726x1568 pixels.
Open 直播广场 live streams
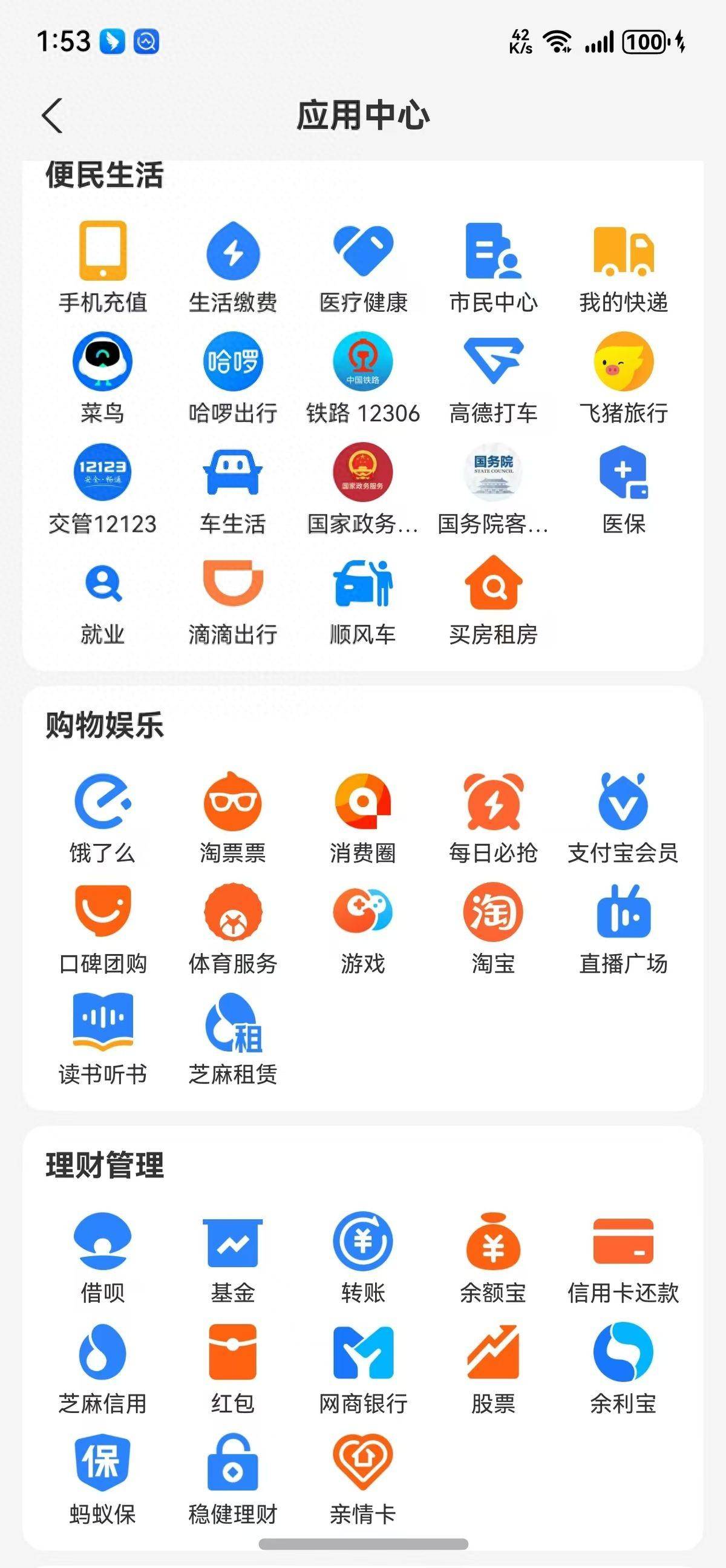(x=623, y=912)
